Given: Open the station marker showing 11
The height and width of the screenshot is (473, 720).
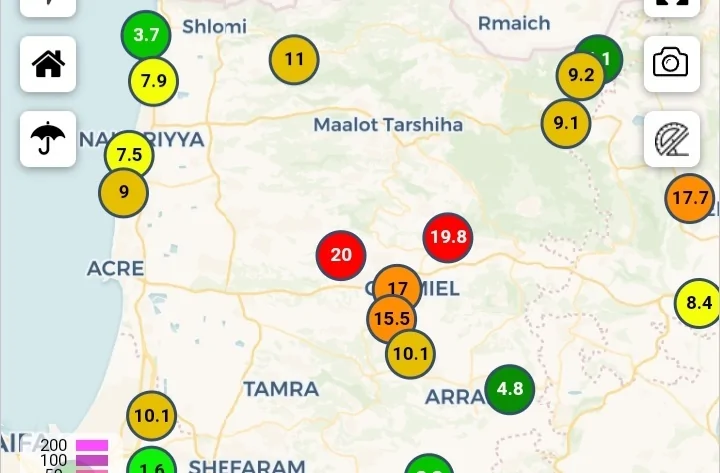Looking at the screenshot, I should [x=294, y=59].
